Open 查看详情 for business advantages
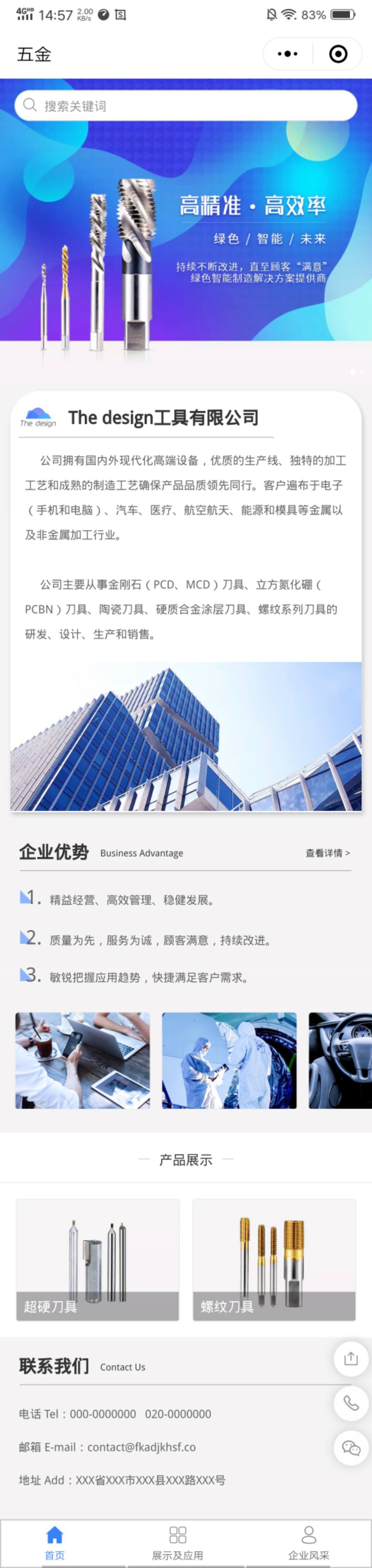Screen dimensions: 372x1568 pos(328,853)
